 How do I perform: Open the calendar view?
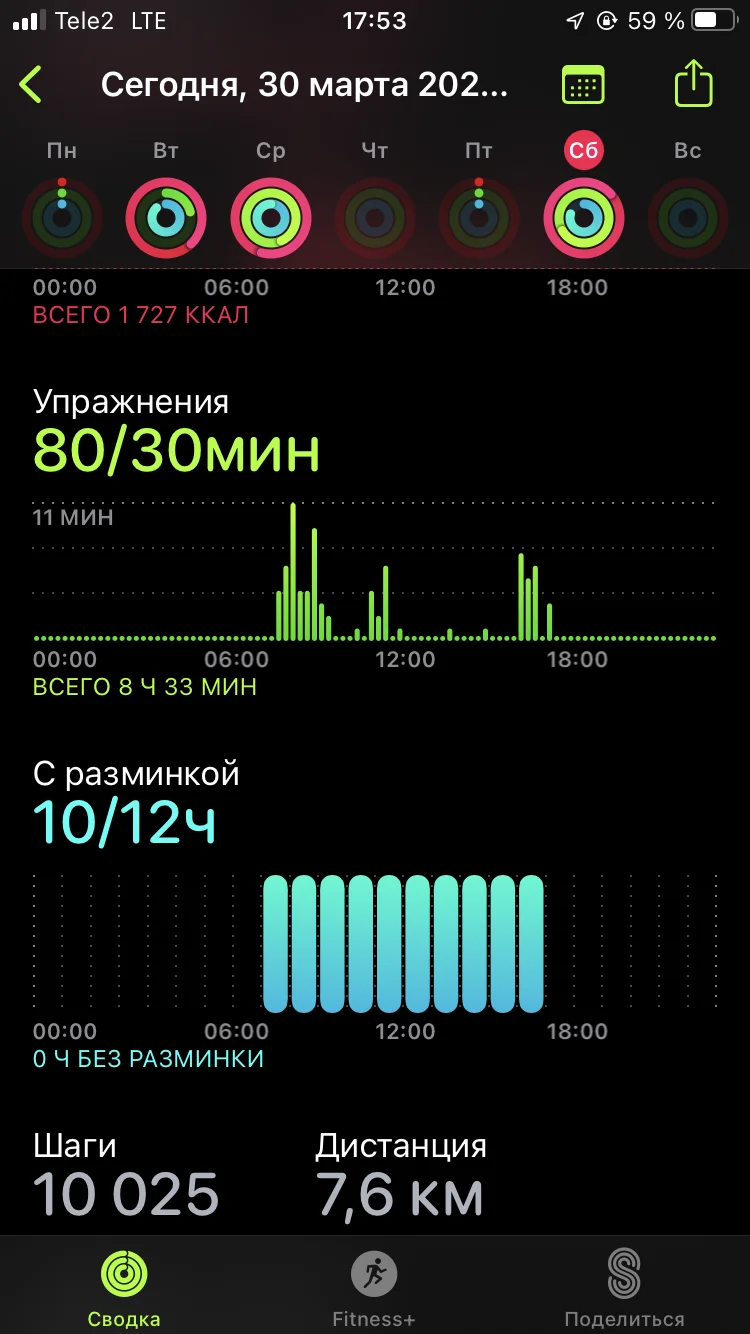tap(583, 85)
